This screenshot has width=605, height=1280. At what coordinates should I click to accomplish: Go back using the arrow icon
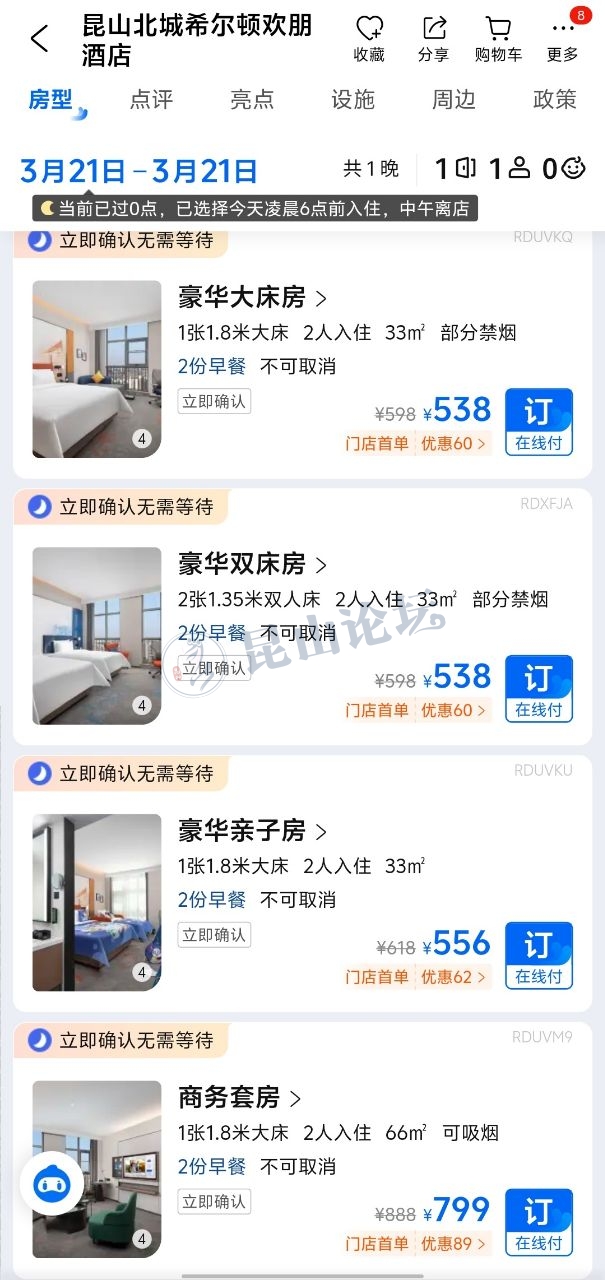point(39,39)
